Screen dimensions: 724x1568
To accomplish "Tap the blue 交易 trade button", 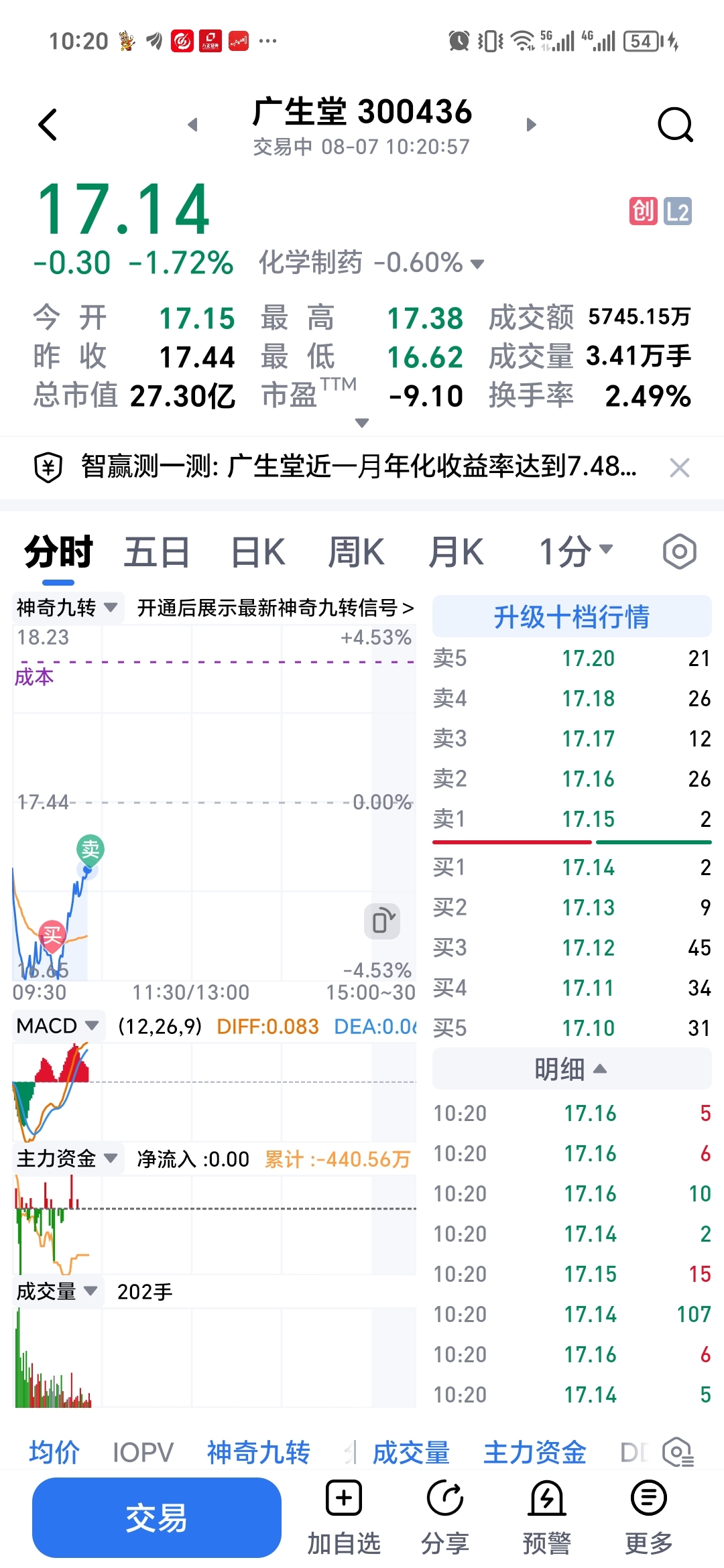I will (157, 1518).
